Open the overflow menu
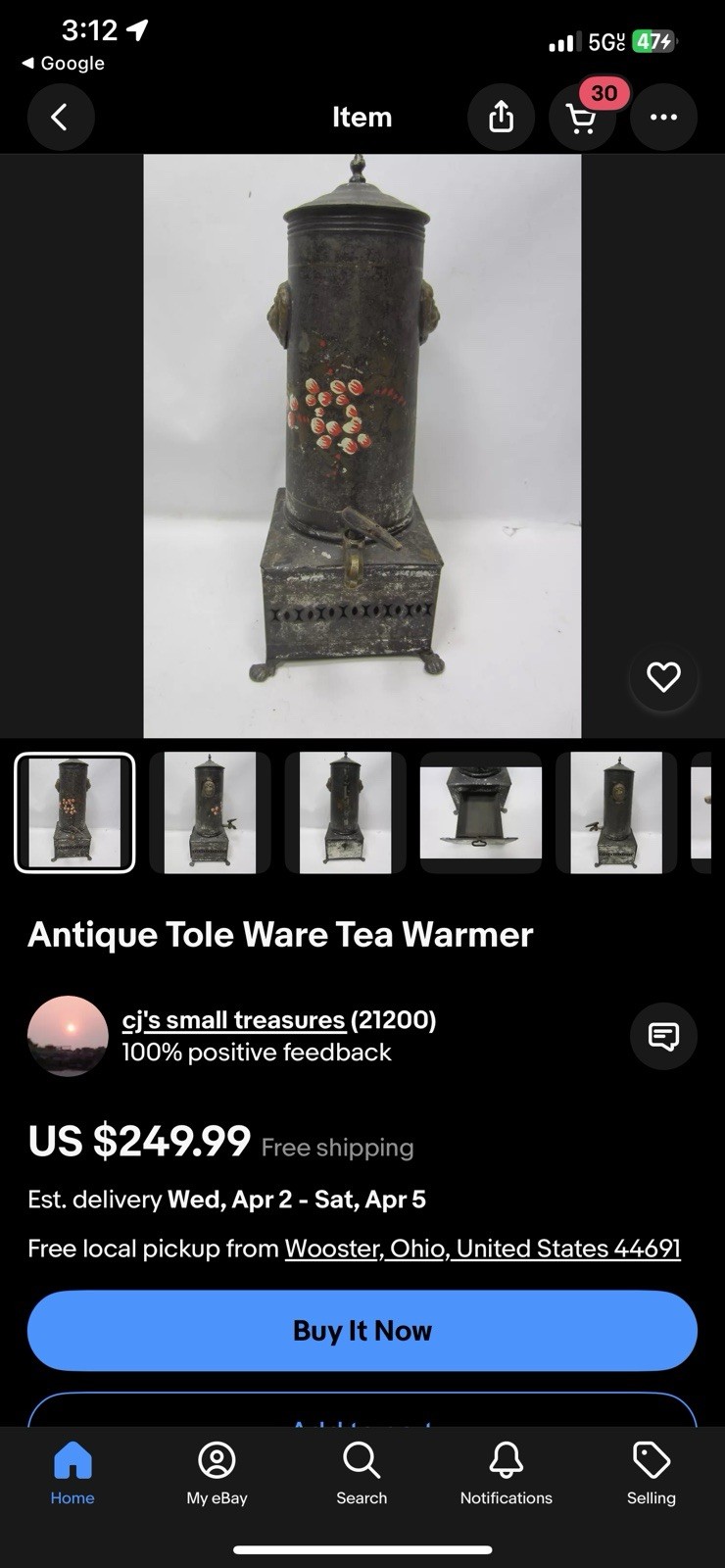Screen dimensions: 725x1568 click(x=663, y=118)
